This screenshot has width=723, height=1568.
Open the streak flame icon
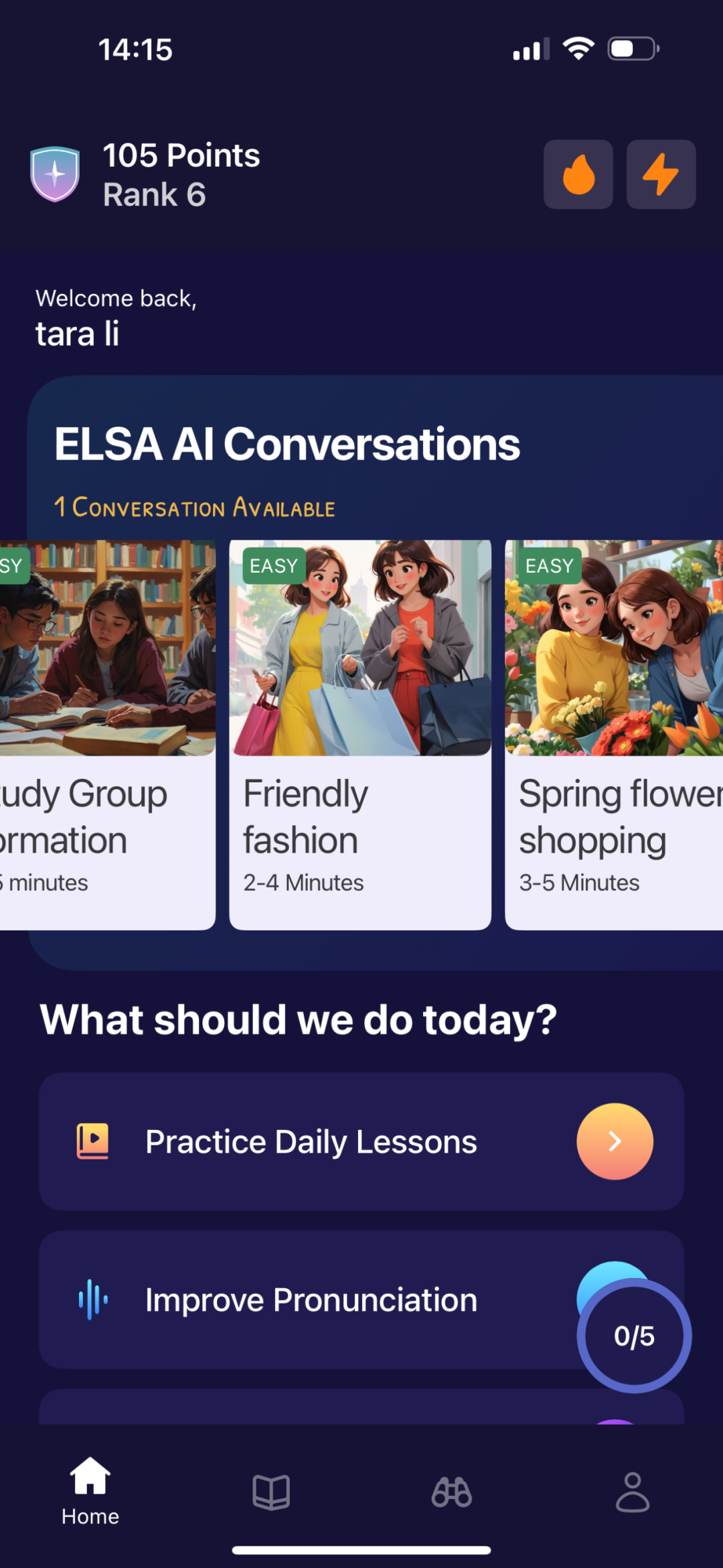(x=578, y=174)
